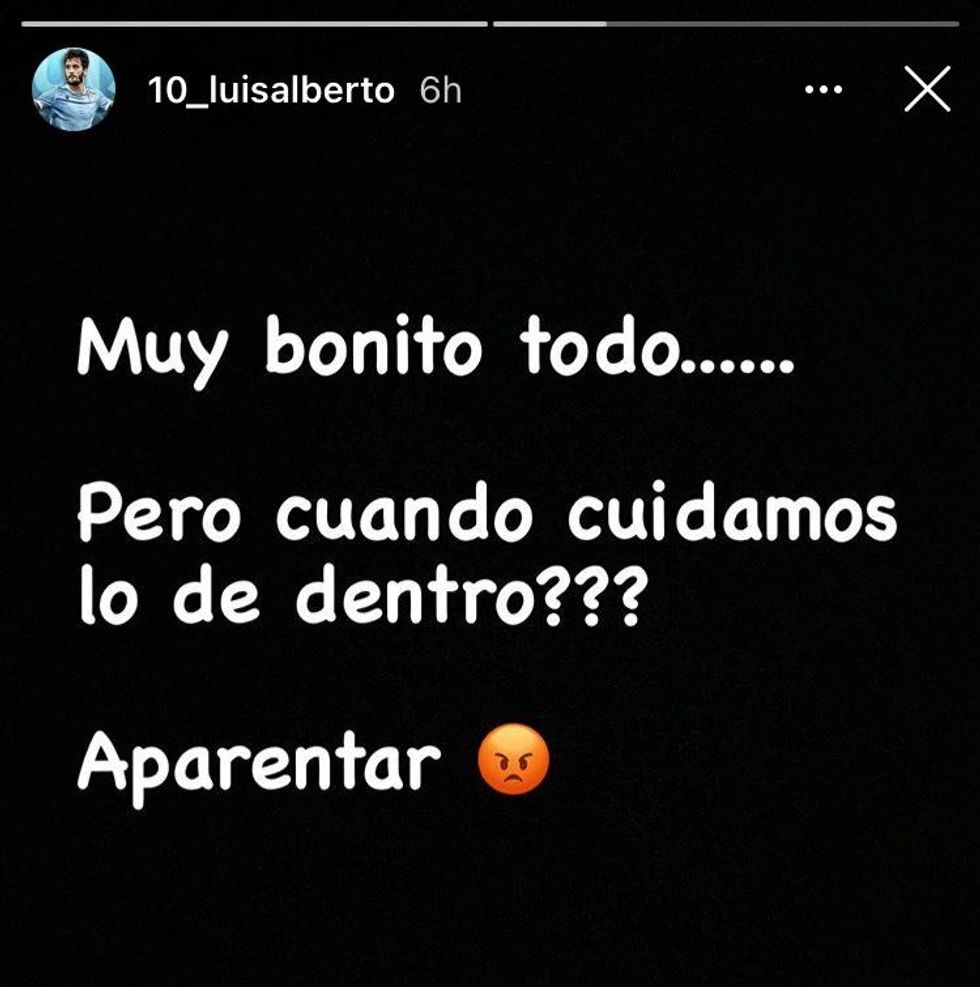Tap Luis Alberto's circular profile picture
Image resolution: width=980 pixels, height=987 pixels.
(x=75, y=88)
